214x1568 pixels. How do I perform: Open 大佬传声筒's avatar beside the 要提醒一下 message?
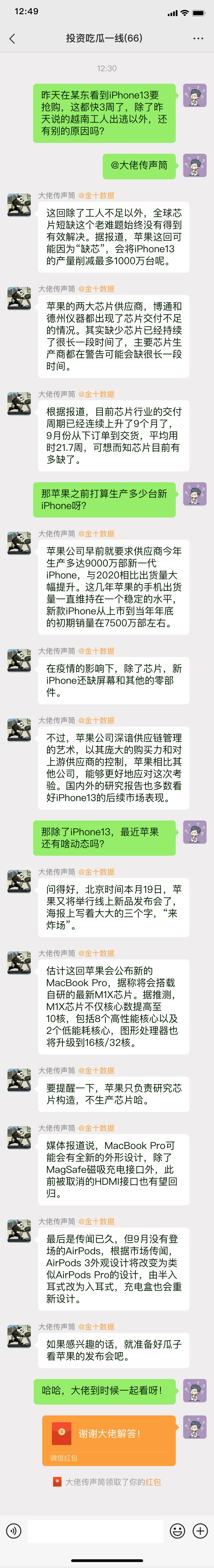coord(19,1080)
